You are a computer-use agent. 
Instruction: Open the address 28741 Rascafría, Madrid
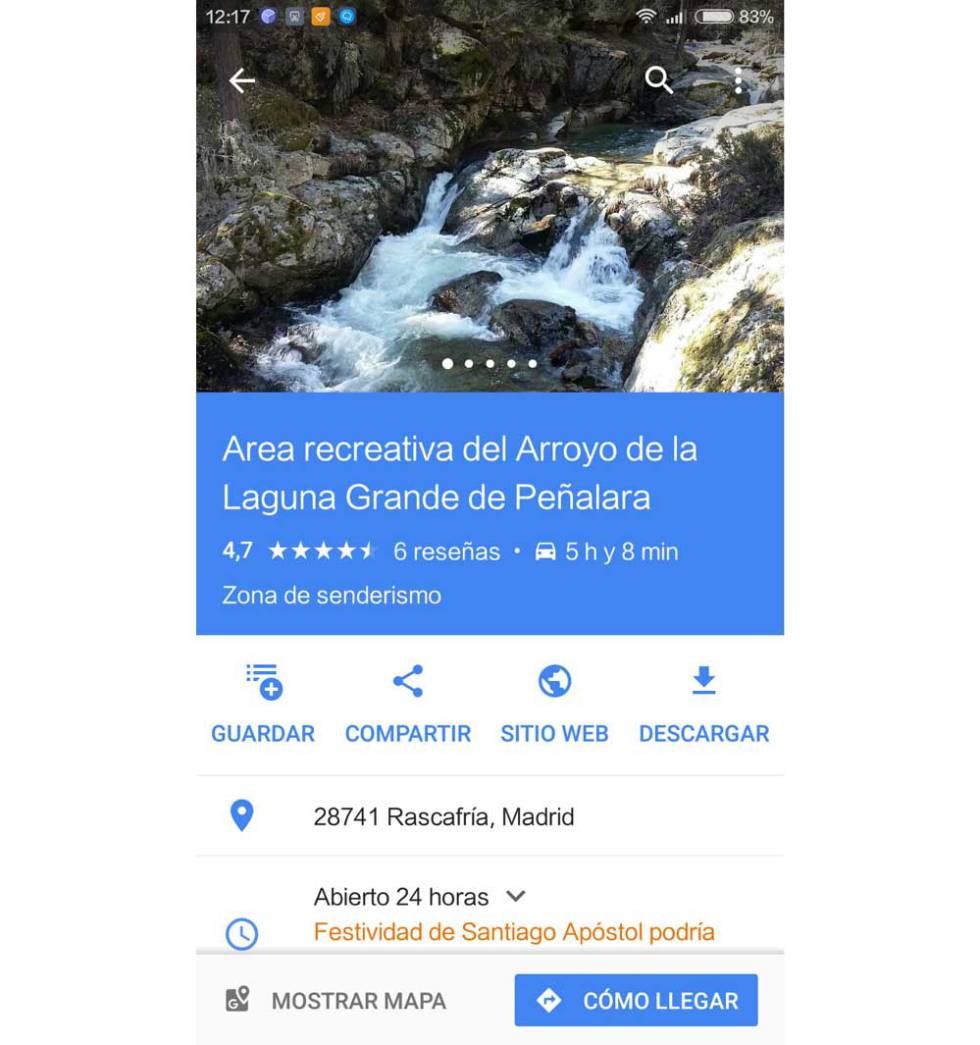(444, 817)
